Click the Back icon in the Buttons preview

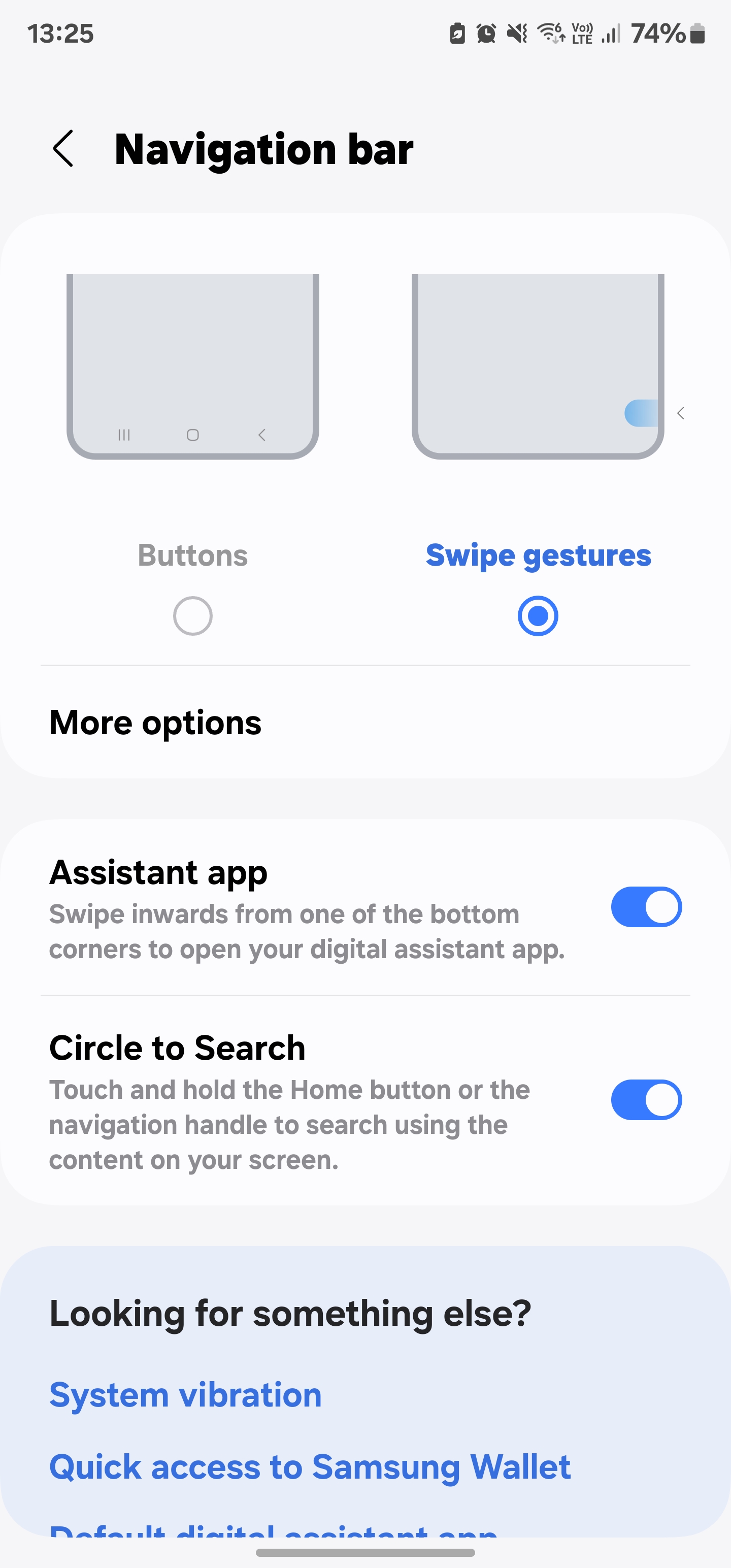tap(262, 435)
